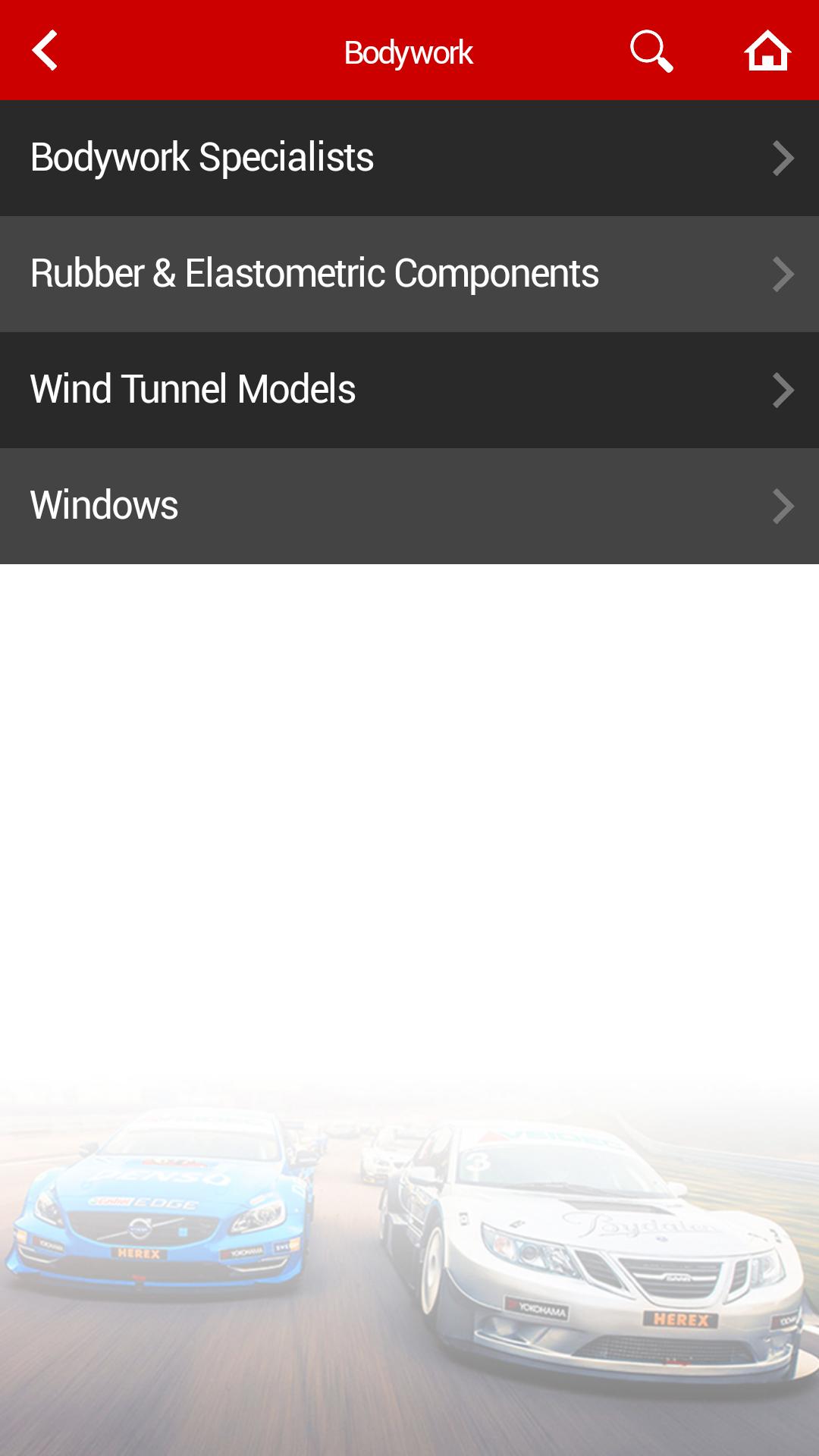Open the Windows category
Screen dimensions: 819x1456
click(x=409, y=506)
